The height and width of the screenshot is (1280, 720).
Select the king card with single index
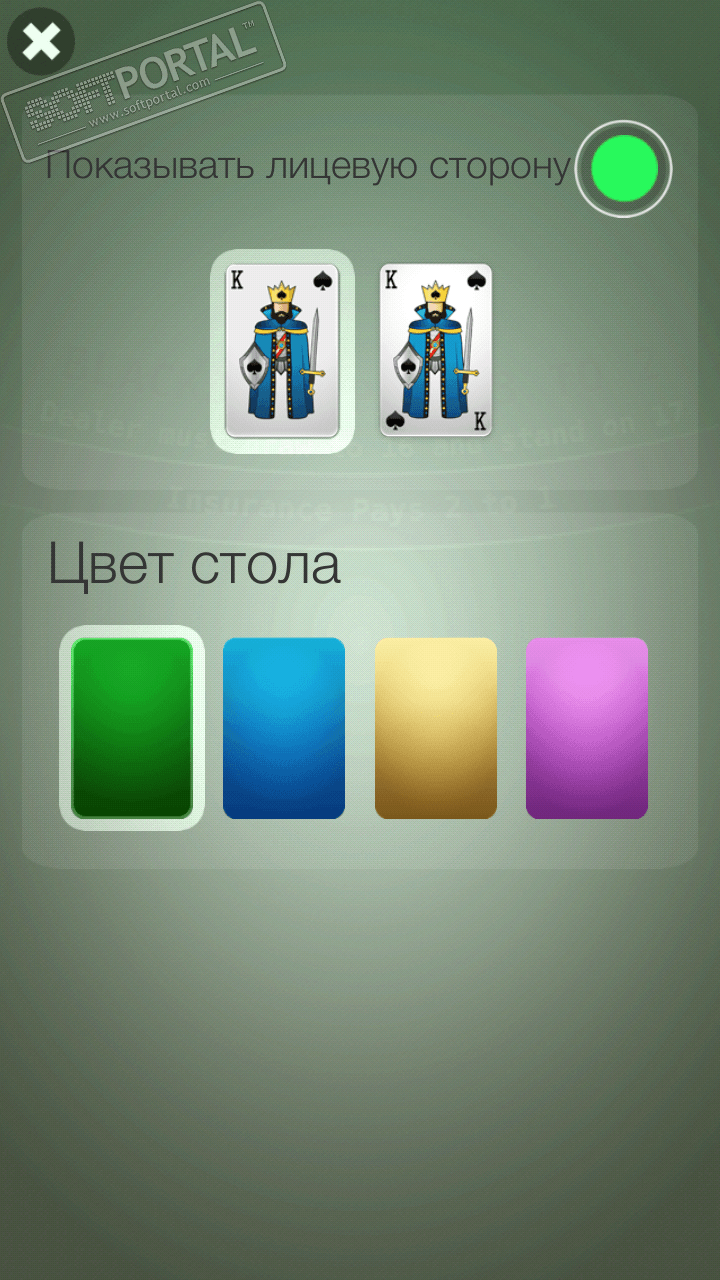[x=282, y=351]
